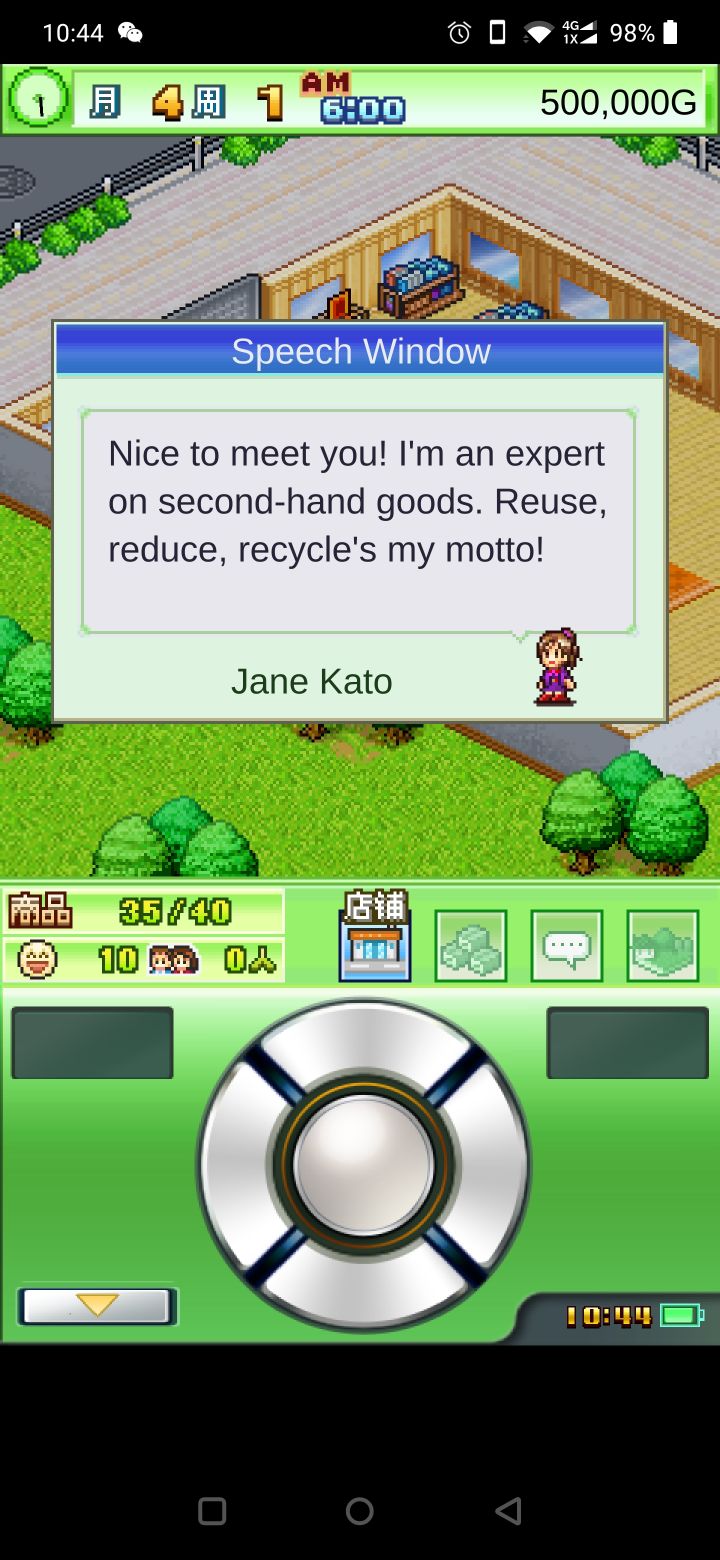Tap the dark left soft key
The image size is (720, 1560).
(x=92, y=1043)
